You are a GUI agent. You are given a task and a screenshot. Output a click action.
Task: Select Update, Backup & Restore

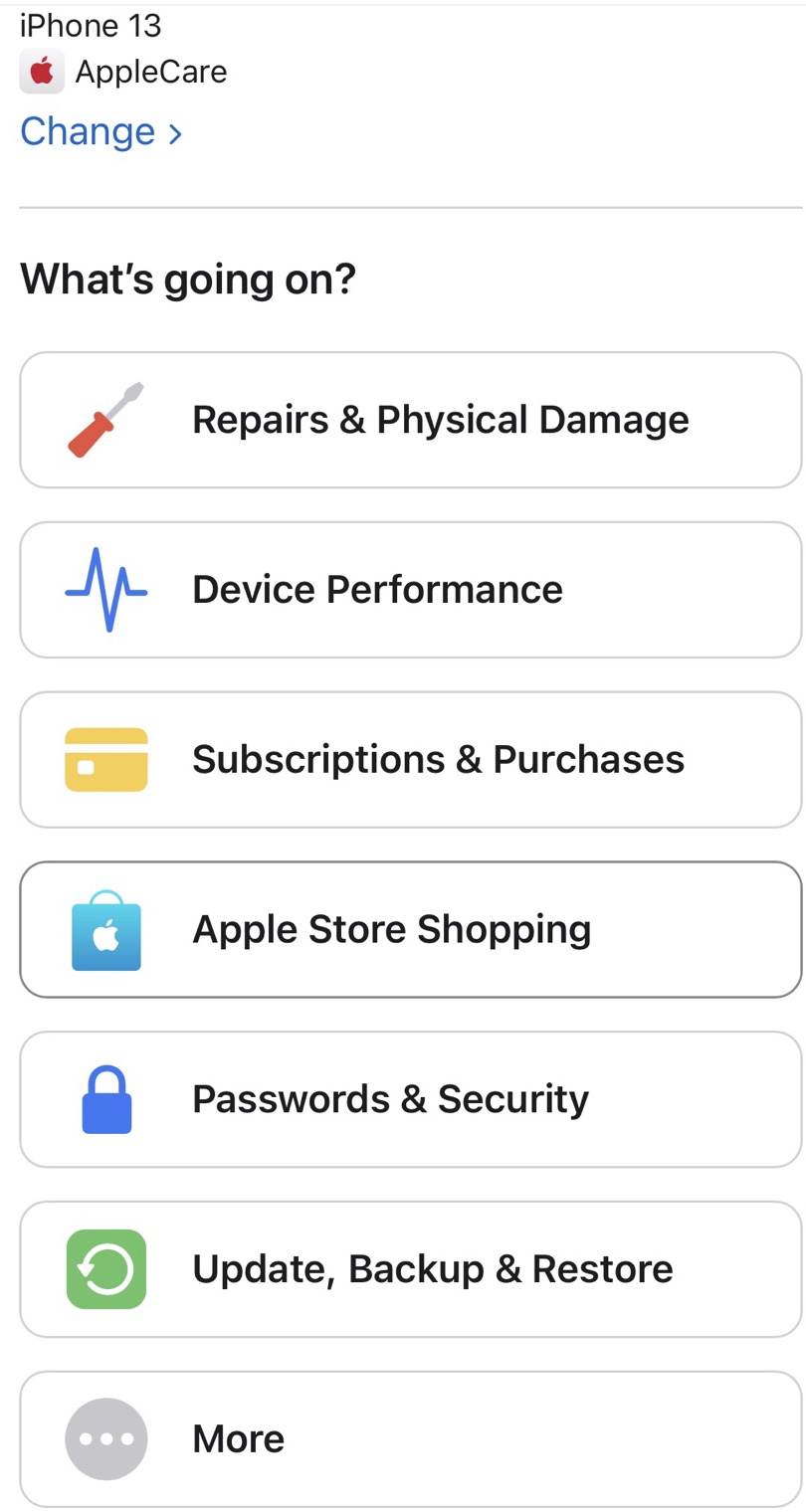[x=410, y=1269]
